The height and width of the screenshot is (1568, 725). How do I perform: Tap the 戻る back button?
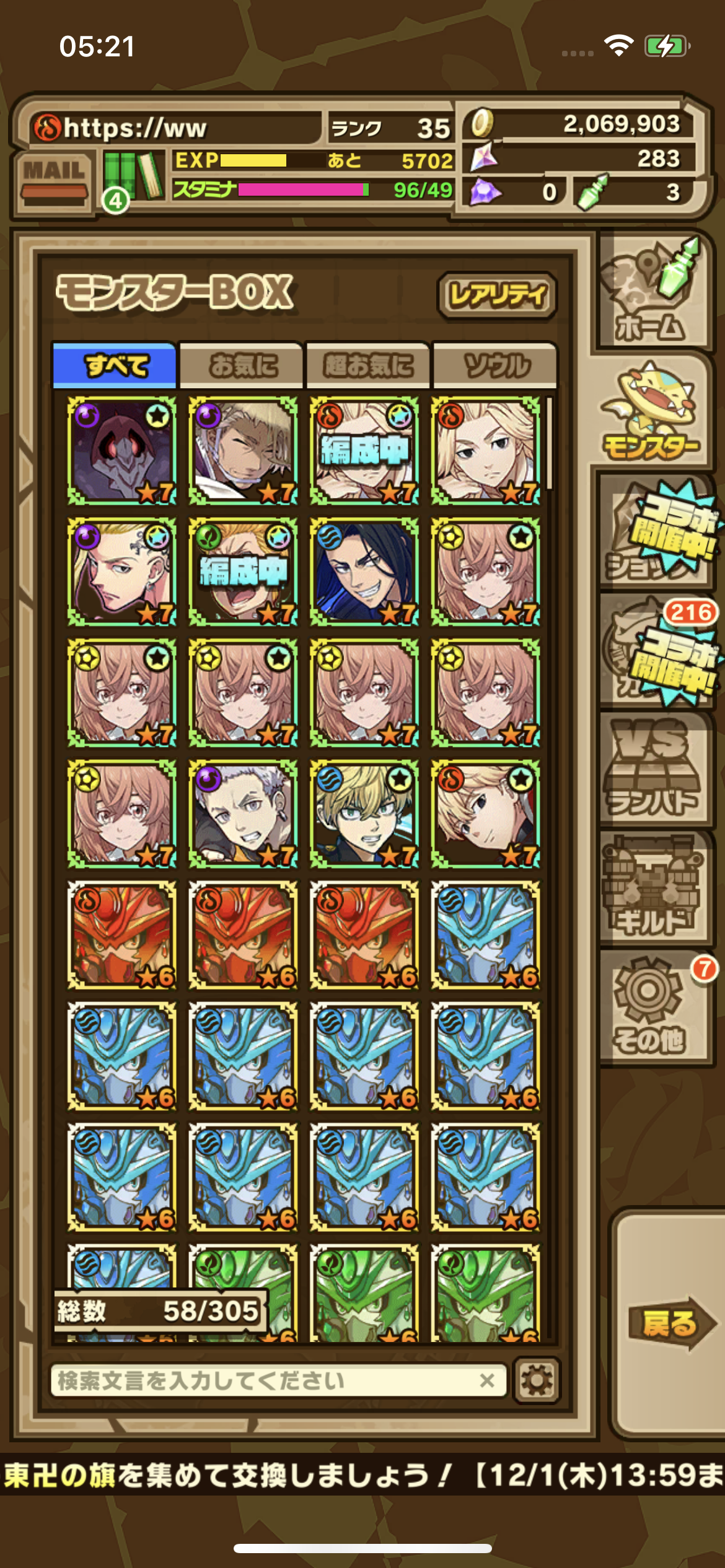point(670,1323)
